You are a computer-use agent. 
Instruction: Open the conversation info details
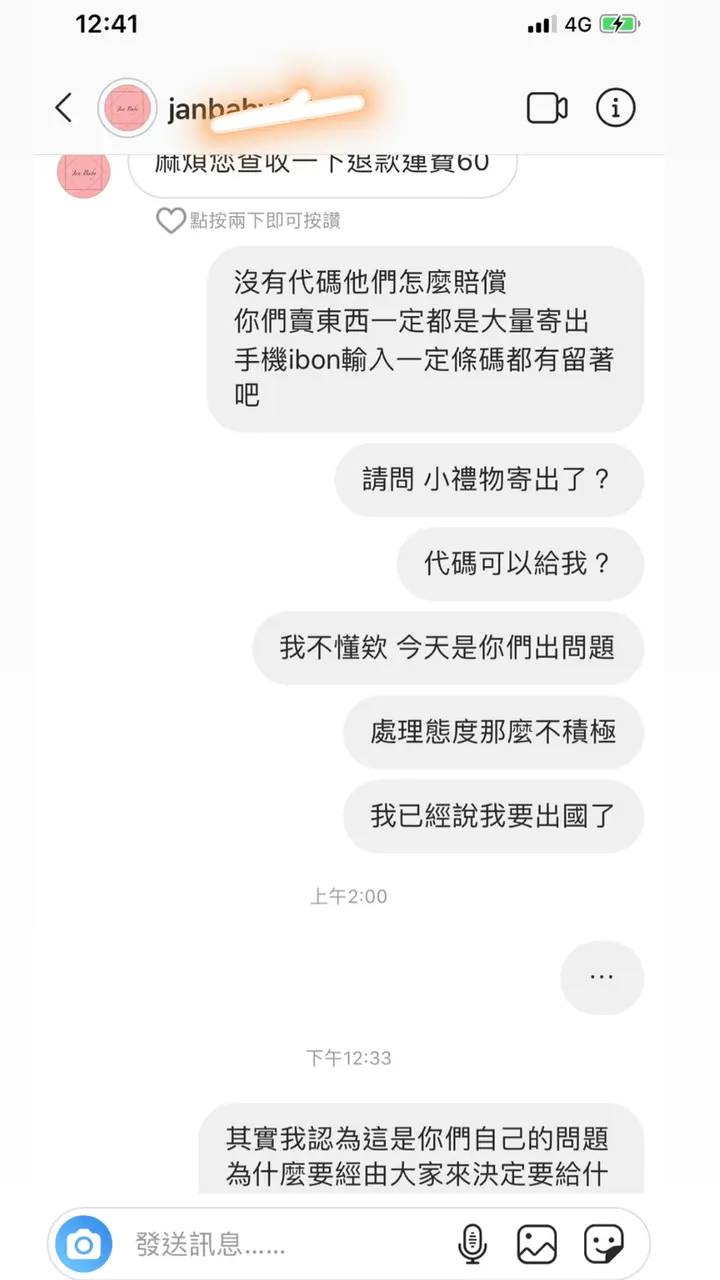pyautogui.click(x=615, y=108)
